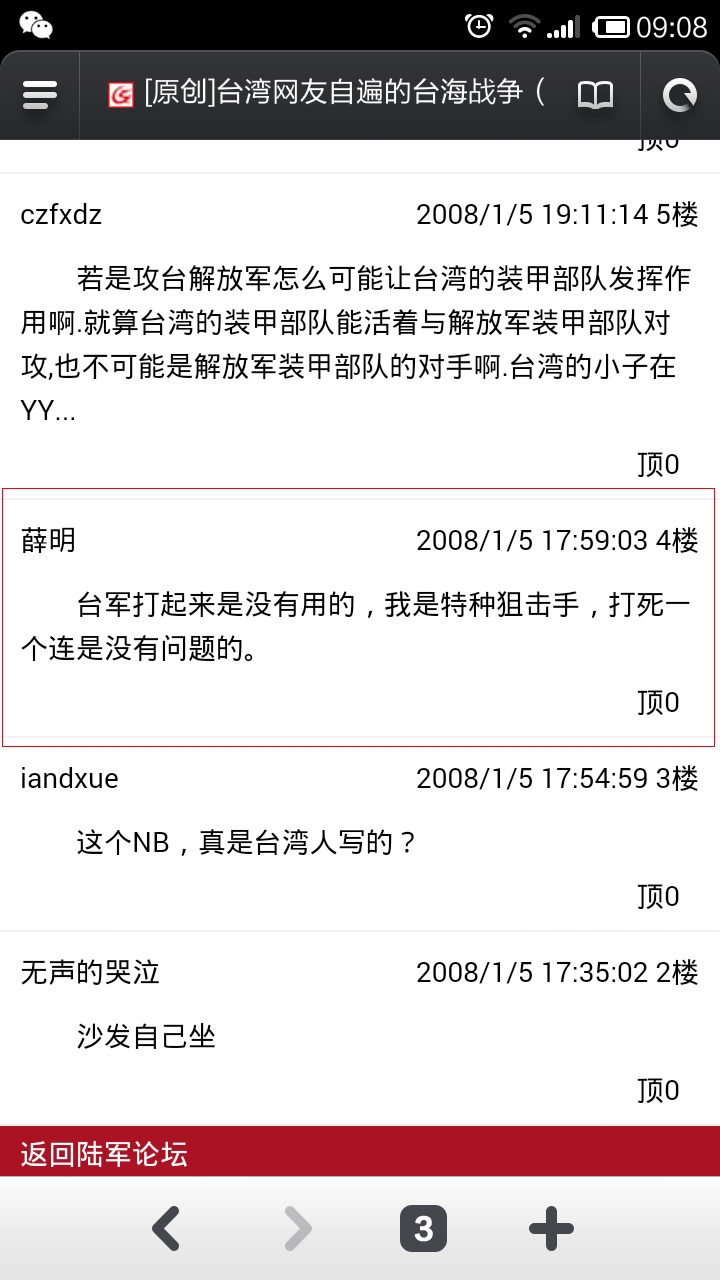This screenshot has width=720, height=1280.
Task: Open the tab switcher showing 3
Action: pyautogui.click(x=423, y=1229)
